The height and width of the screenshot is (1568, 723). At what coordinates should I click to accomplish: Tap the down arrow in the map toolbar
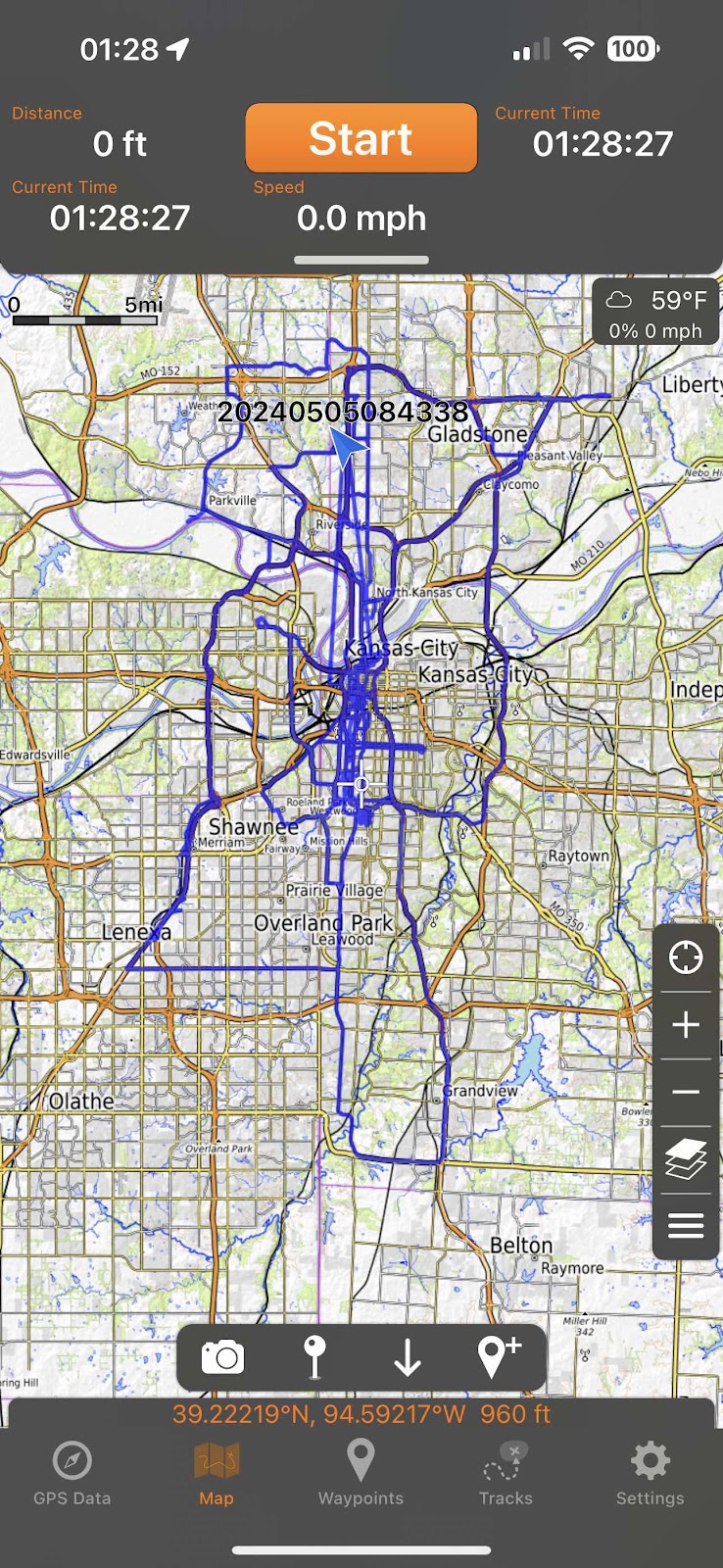pyautogui.click(x=408, y=1357)
